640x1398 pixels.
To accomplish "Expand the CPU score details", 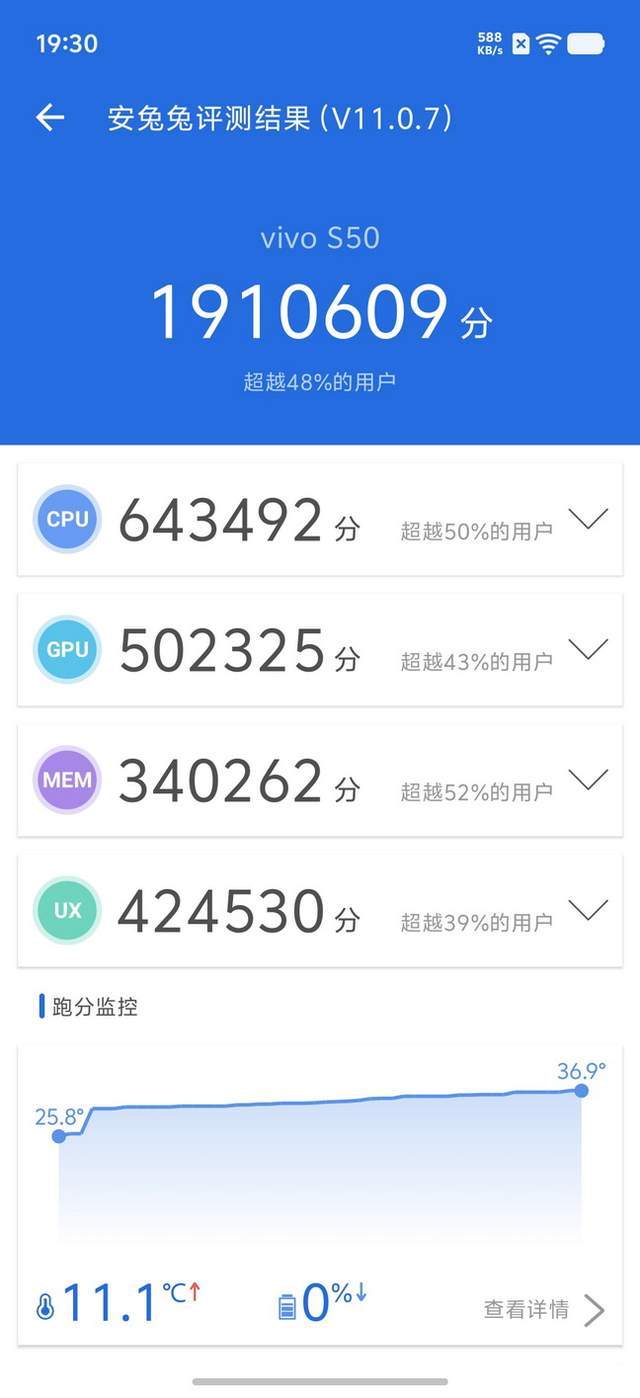I will (x=588, y=518).
